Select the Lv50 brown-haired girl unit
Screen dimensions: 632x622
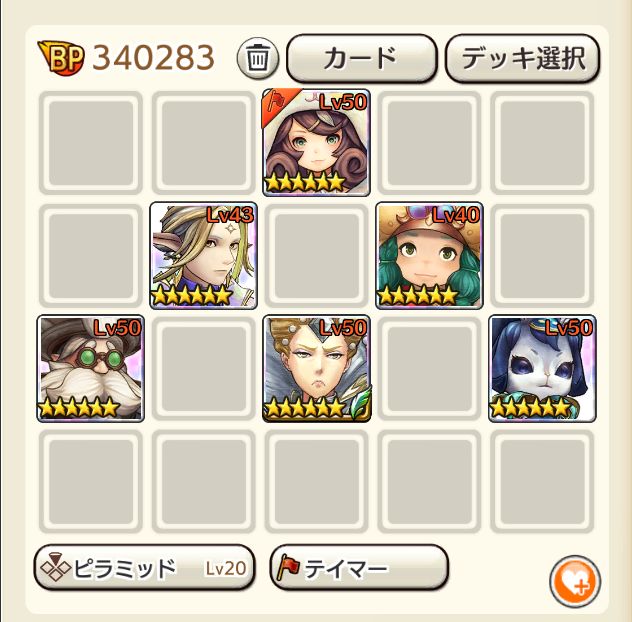pyautogui.click(x=316, y=142)
